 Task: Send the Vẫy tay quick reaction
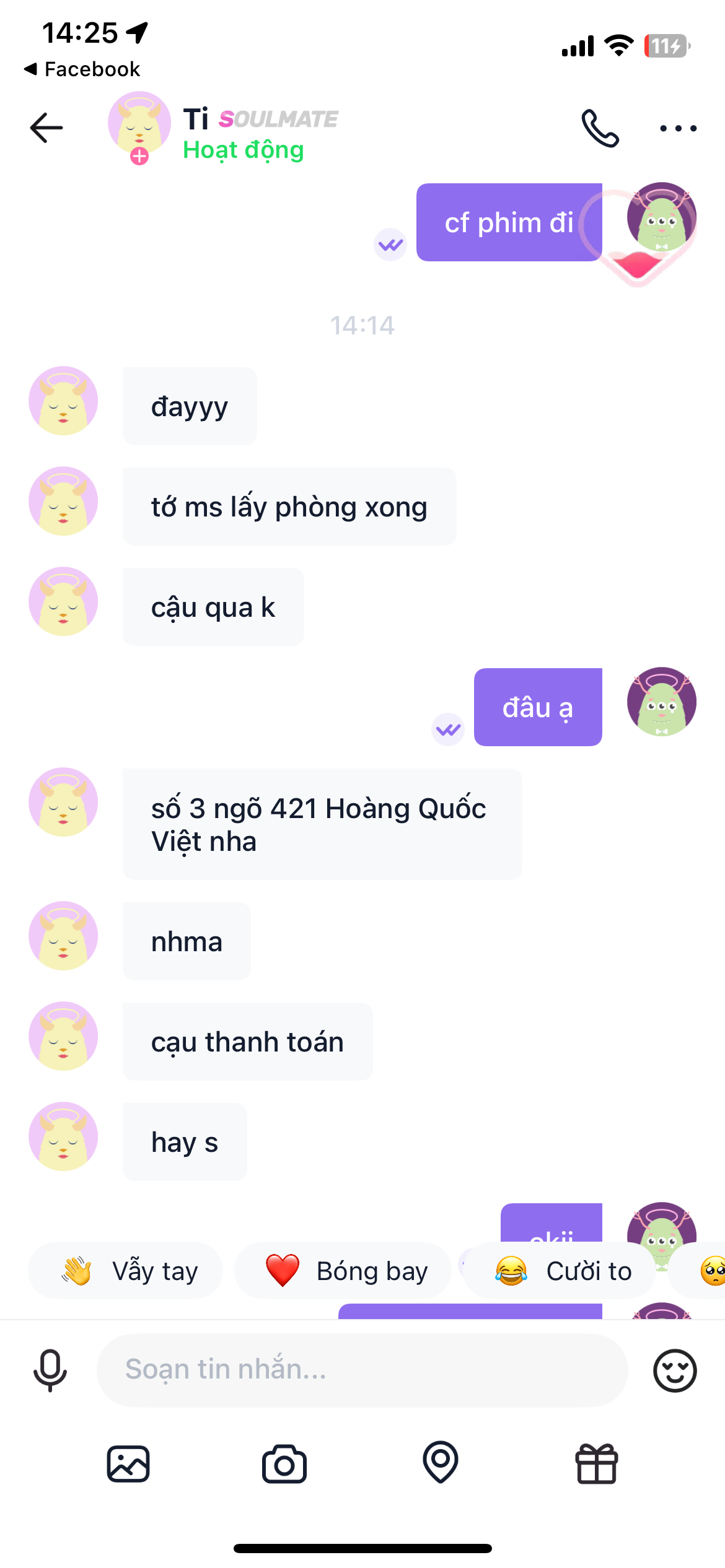click(126, 1271)
